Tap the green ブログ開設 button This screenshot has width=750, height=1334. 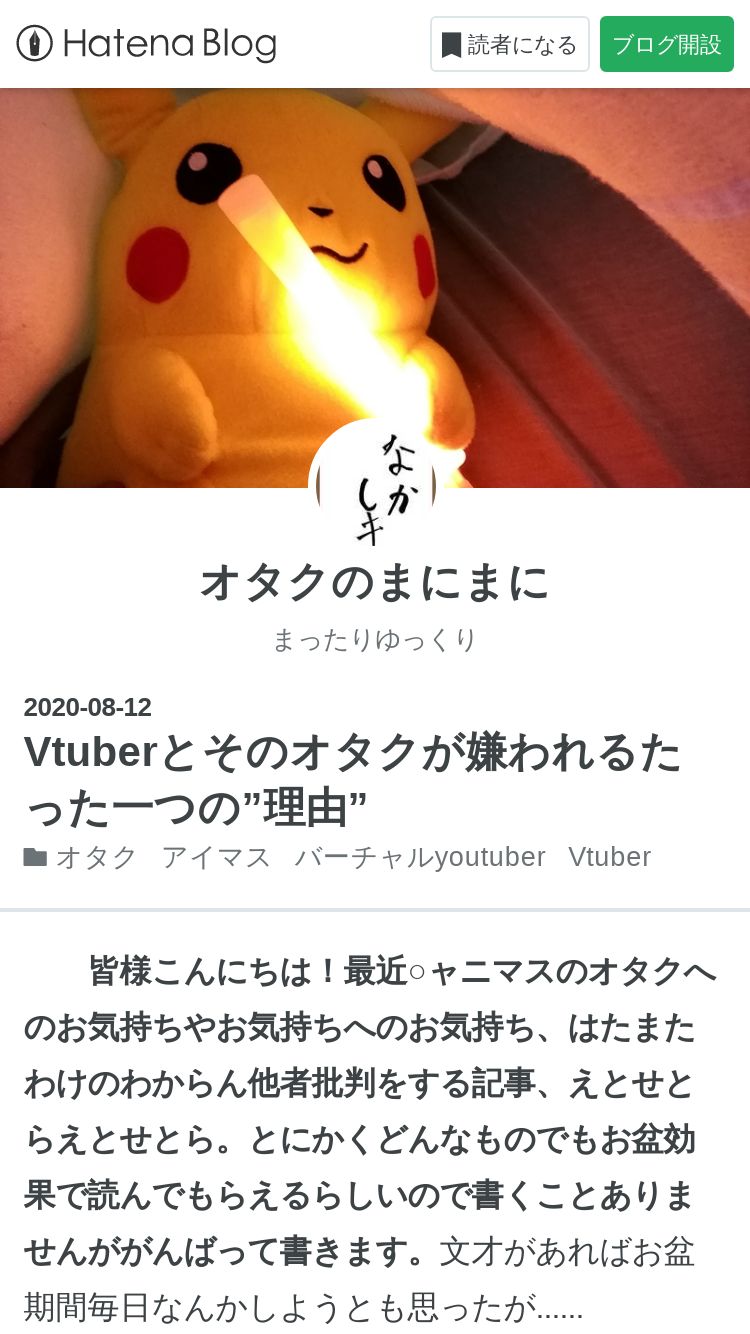point(666,45)
